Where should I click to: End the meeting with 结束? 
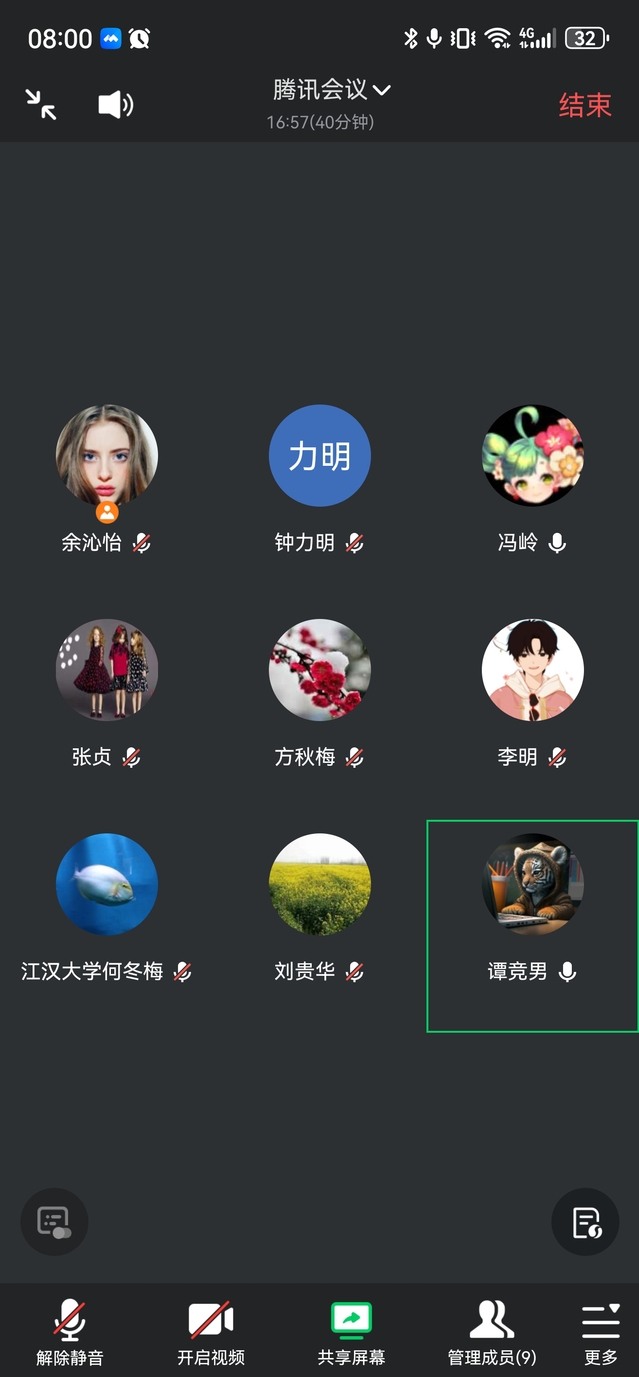pyautogui.click(x=584, y=105)
